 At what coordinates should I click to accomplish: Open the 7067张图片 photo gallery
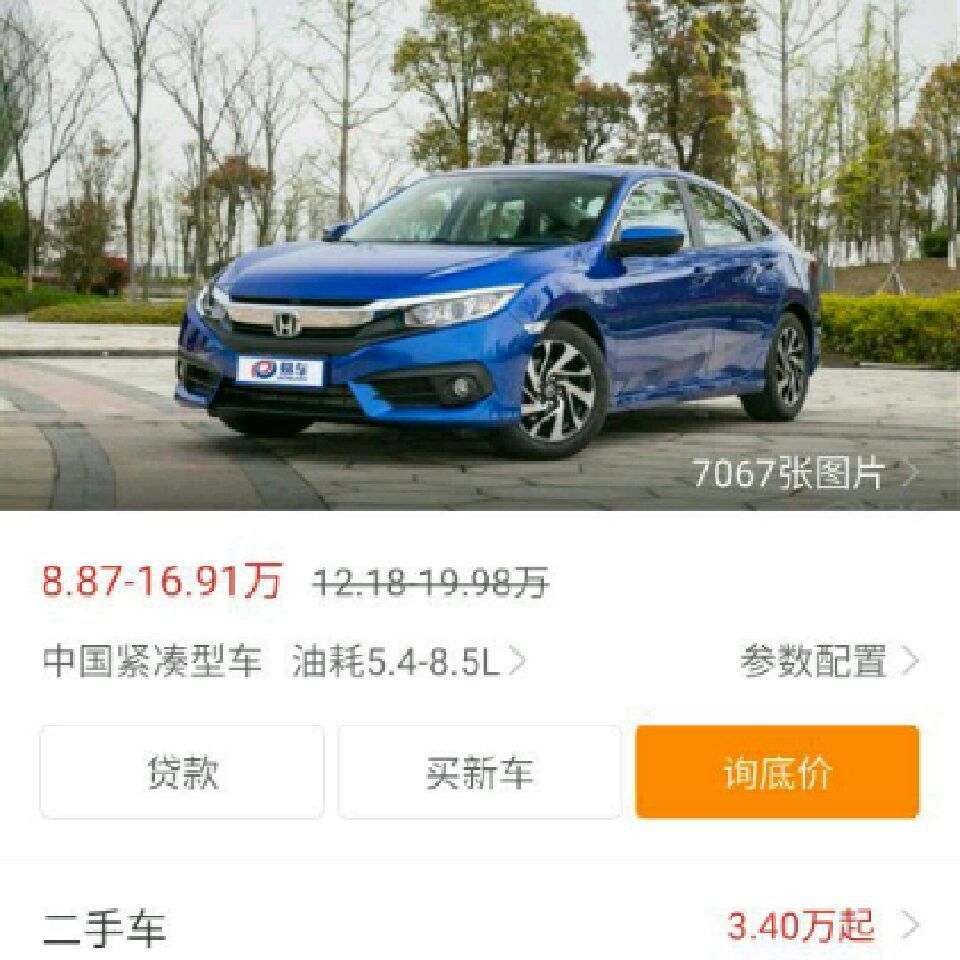pos(804,473)
